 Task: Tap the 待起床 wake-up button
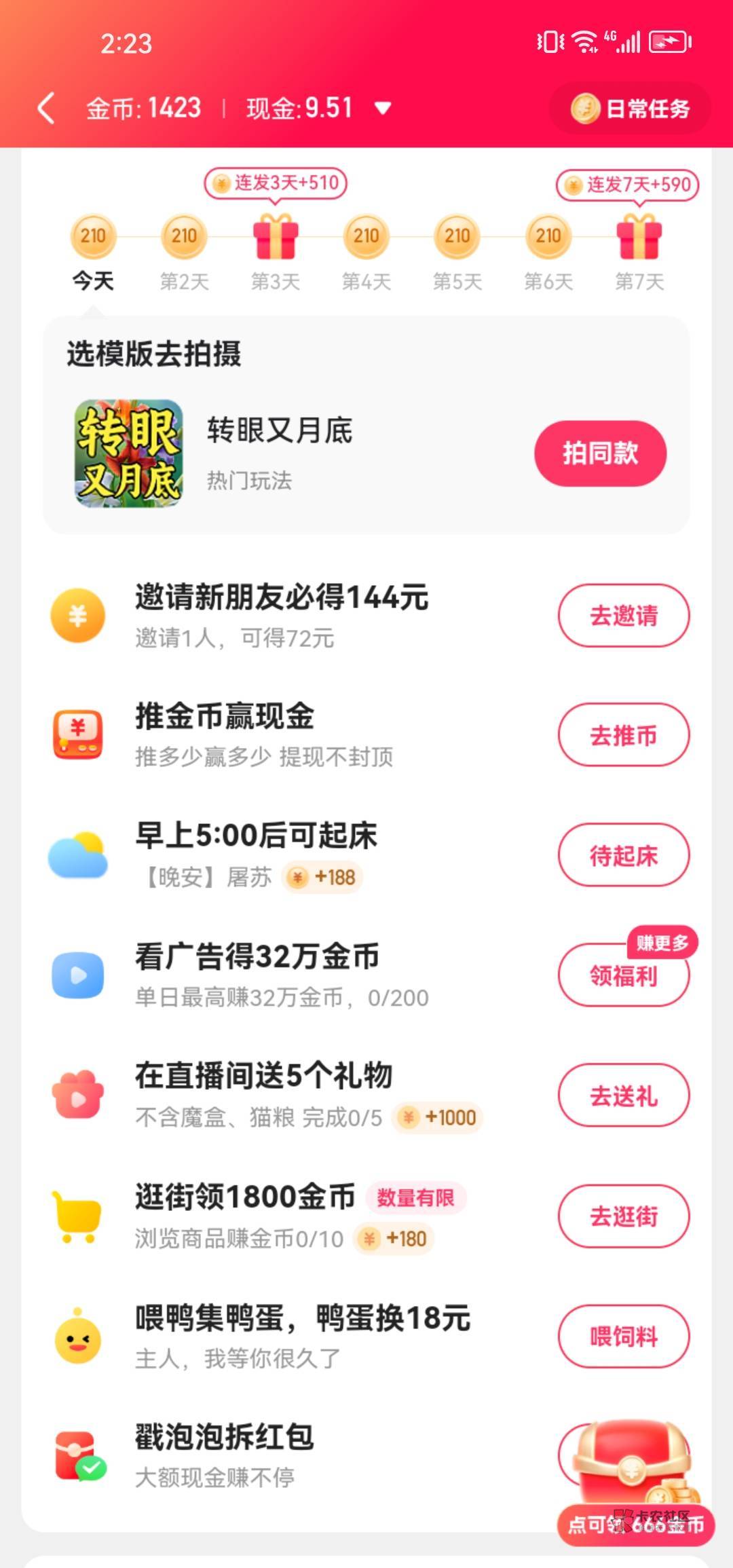point(623,855)
